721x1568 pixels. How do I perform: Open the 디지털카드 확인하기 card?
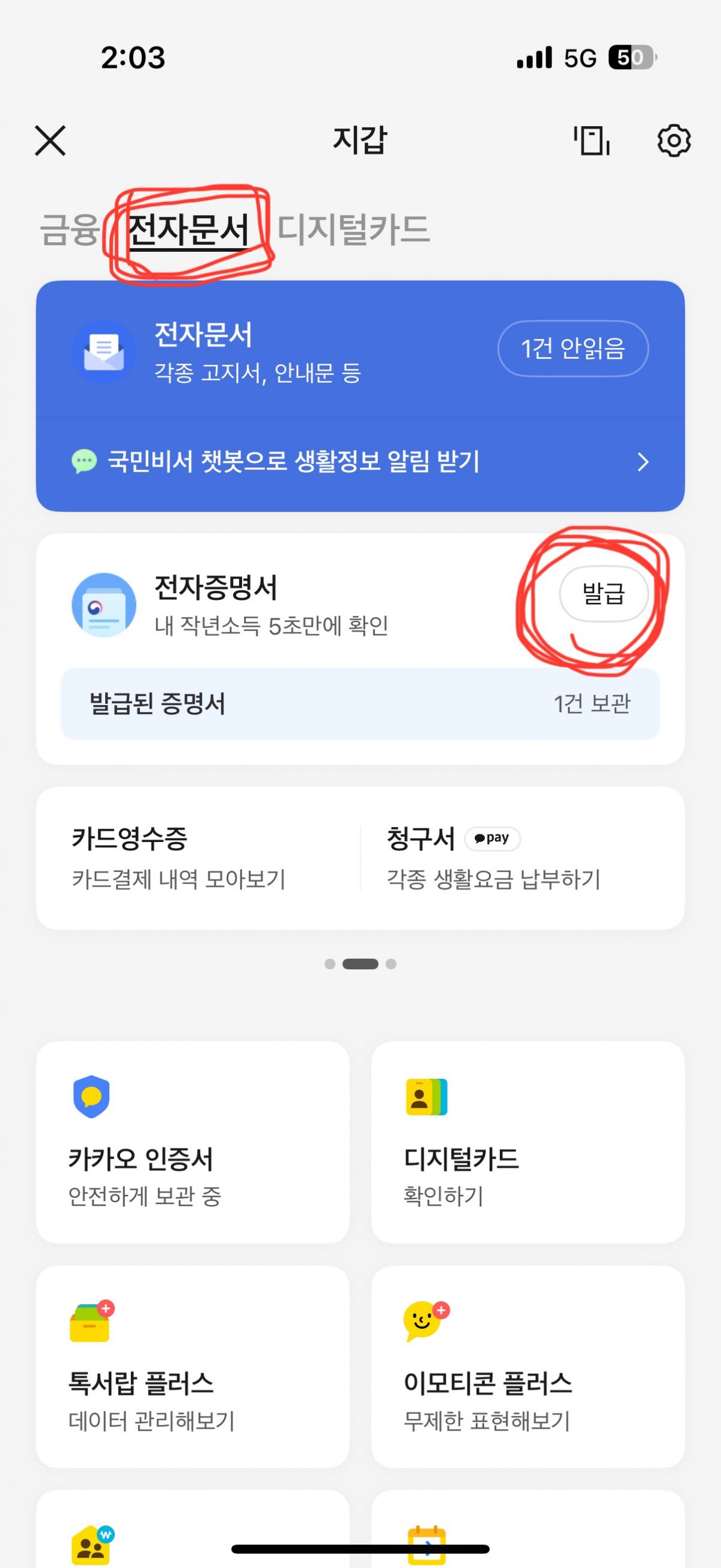pos(528,1142)
